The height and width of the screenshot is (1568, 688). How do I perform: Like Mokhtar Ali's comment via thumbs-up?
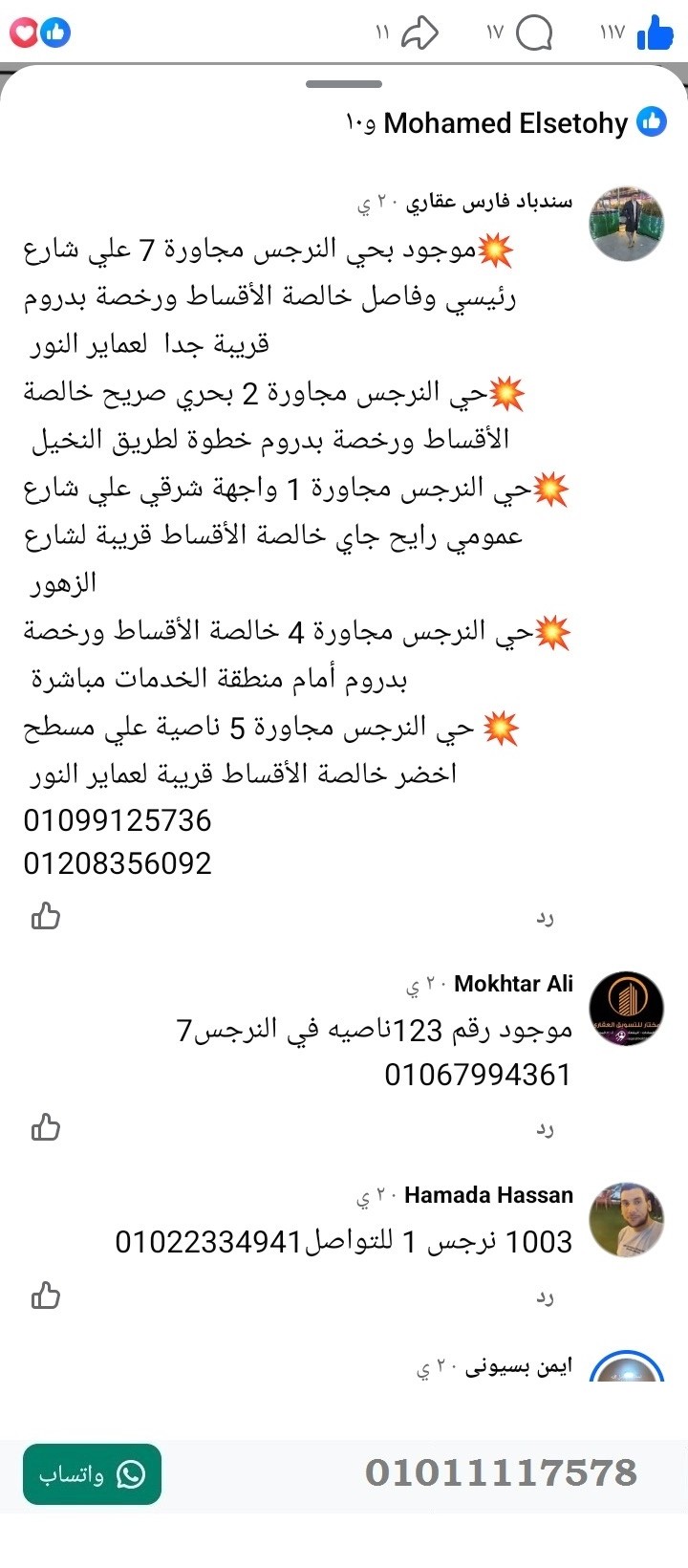45,1128
